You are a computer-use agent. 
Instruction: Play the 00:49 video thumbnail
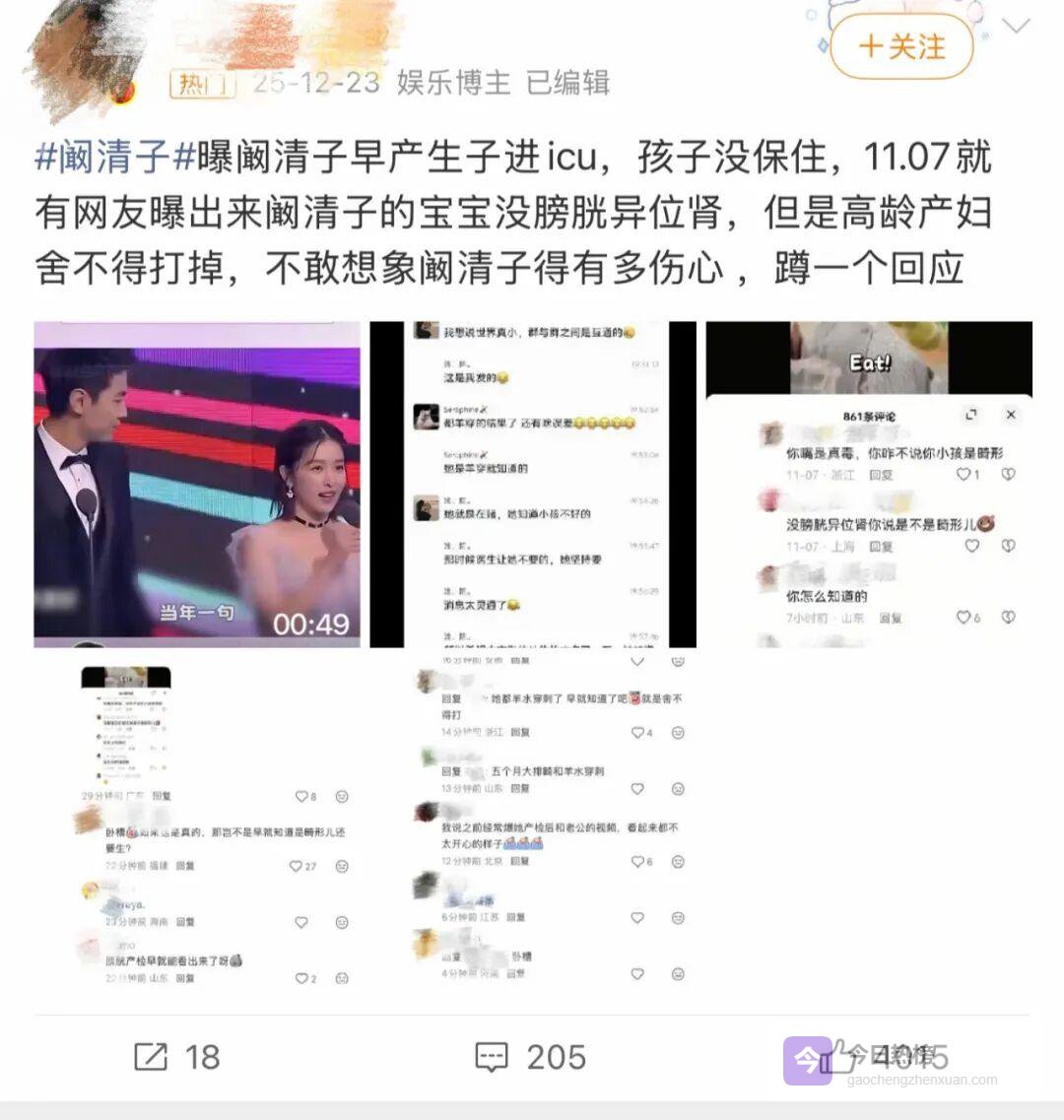pyautogui.click(x=197, y=484)
